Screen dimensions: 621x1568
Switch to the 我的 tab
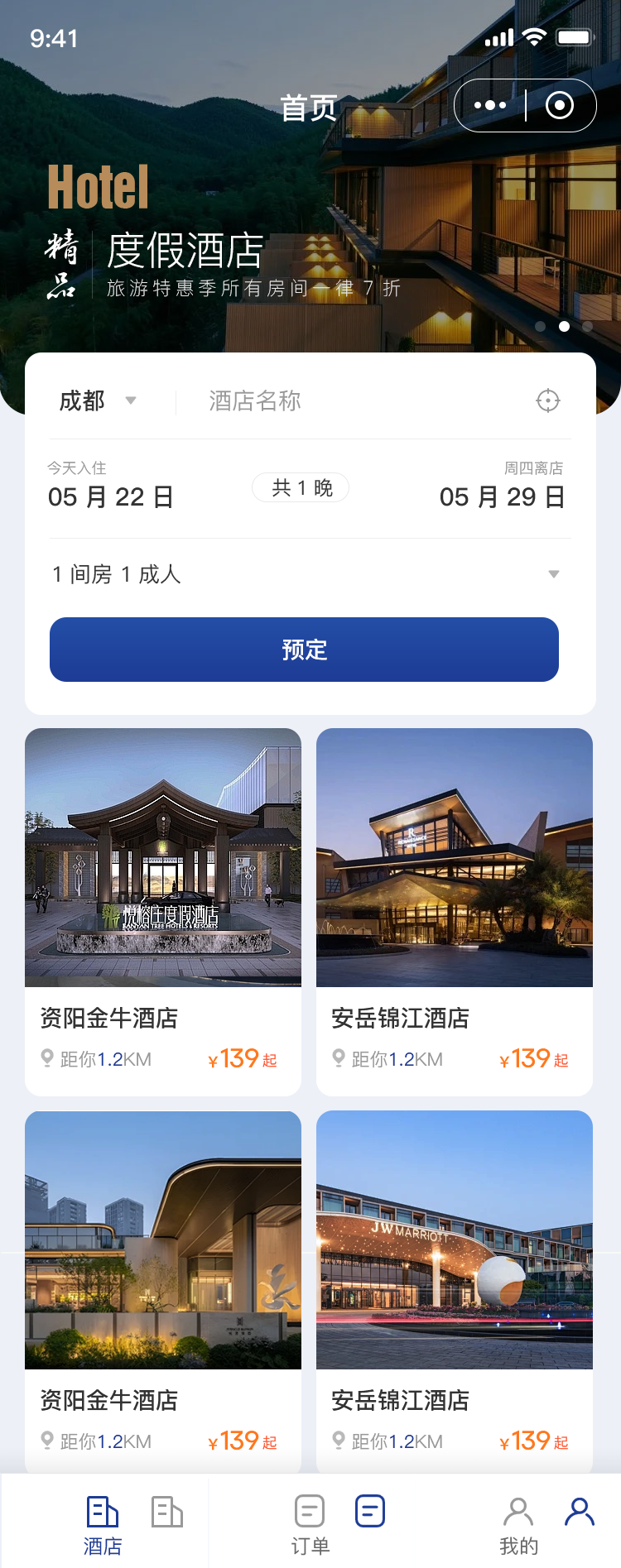[519, 1525]
